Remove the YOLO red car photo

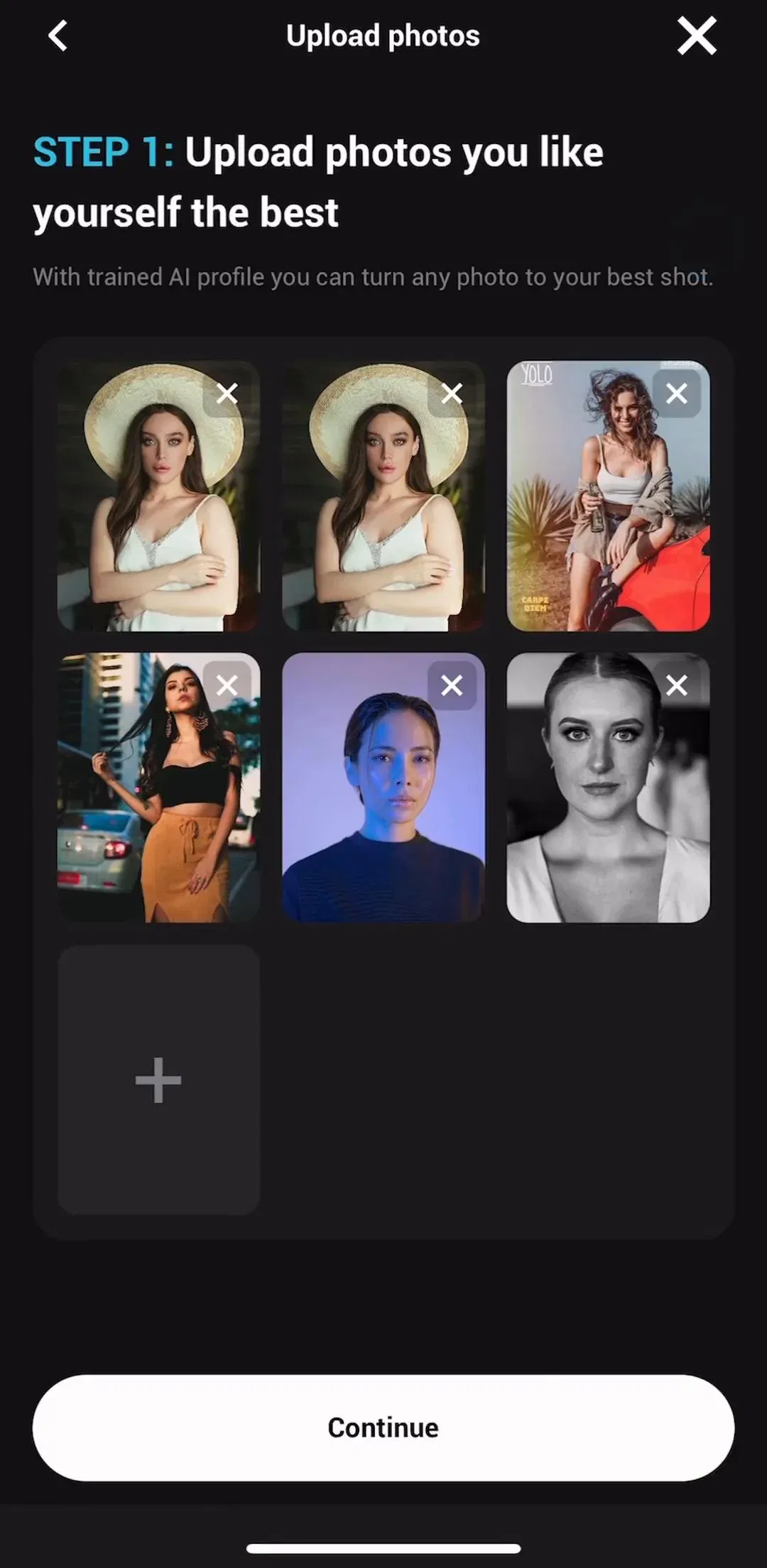coord(677,393)
